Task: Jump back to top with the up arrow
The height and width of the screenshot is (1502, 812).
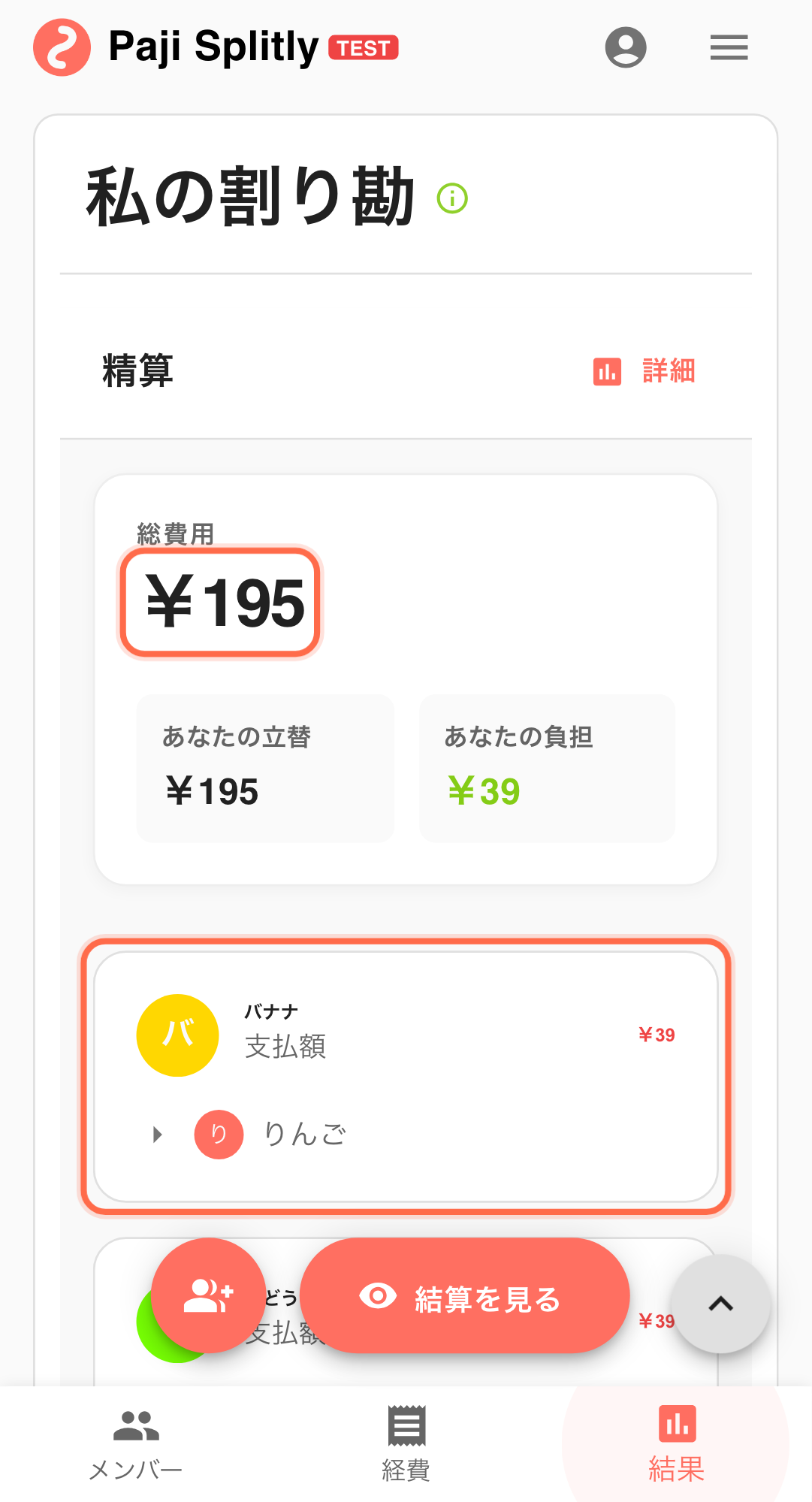Action: pyautogui.click(x=720, y=1304)
